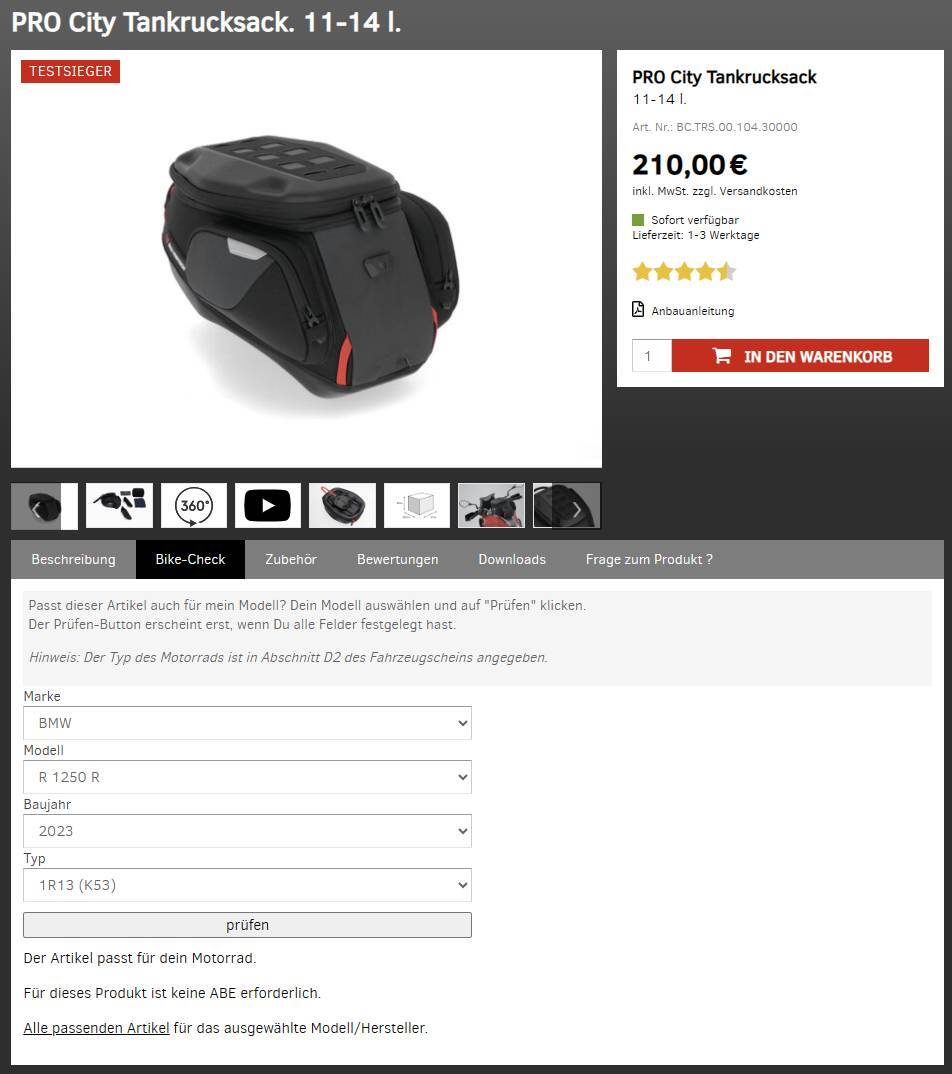The image size is (952, 1074).
Task: Add the tank bag to the Warenkorb
Action: pyautogui.click(x=800, y=356)
